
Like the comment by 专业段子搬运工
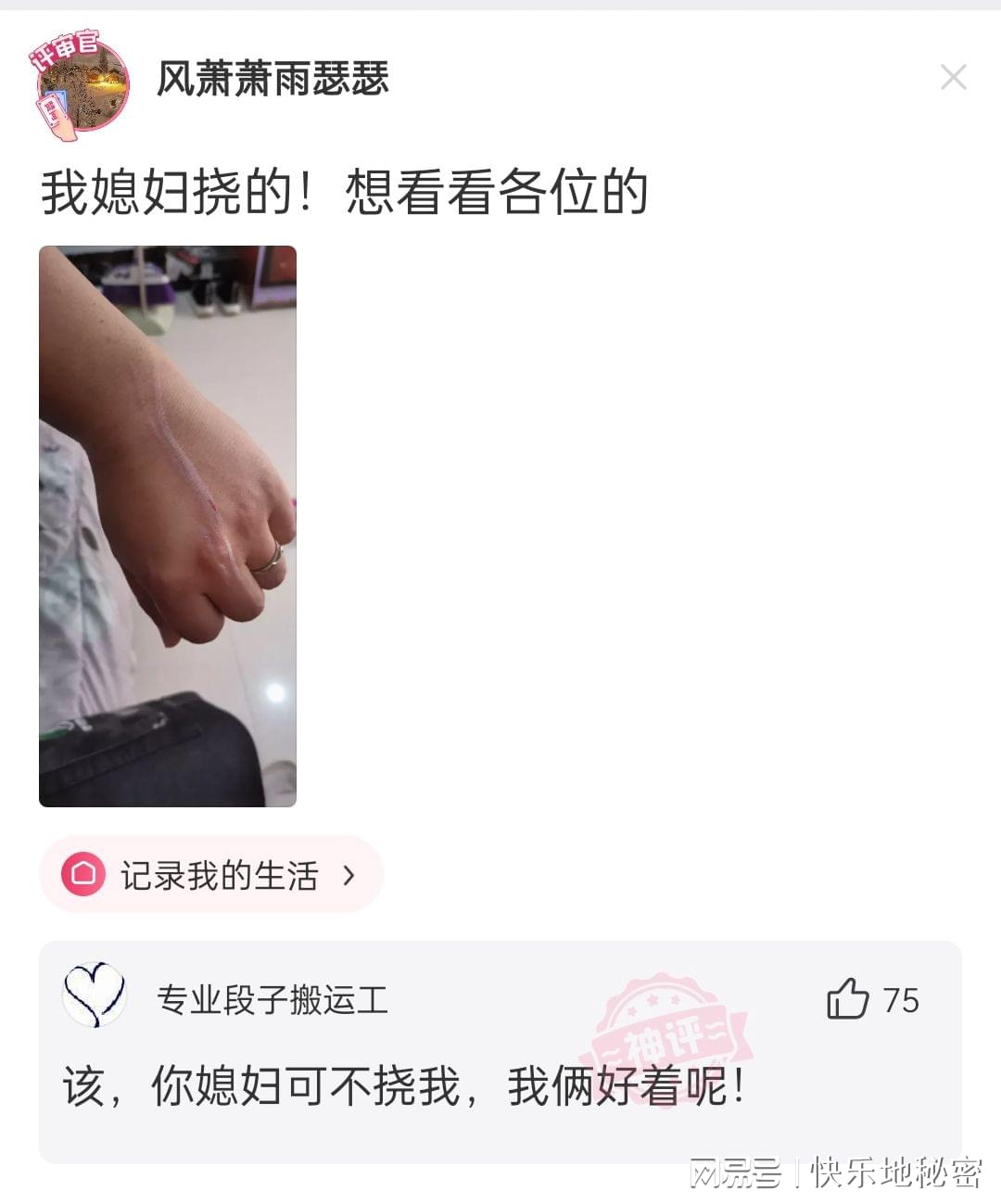click(x=848, y=999)
